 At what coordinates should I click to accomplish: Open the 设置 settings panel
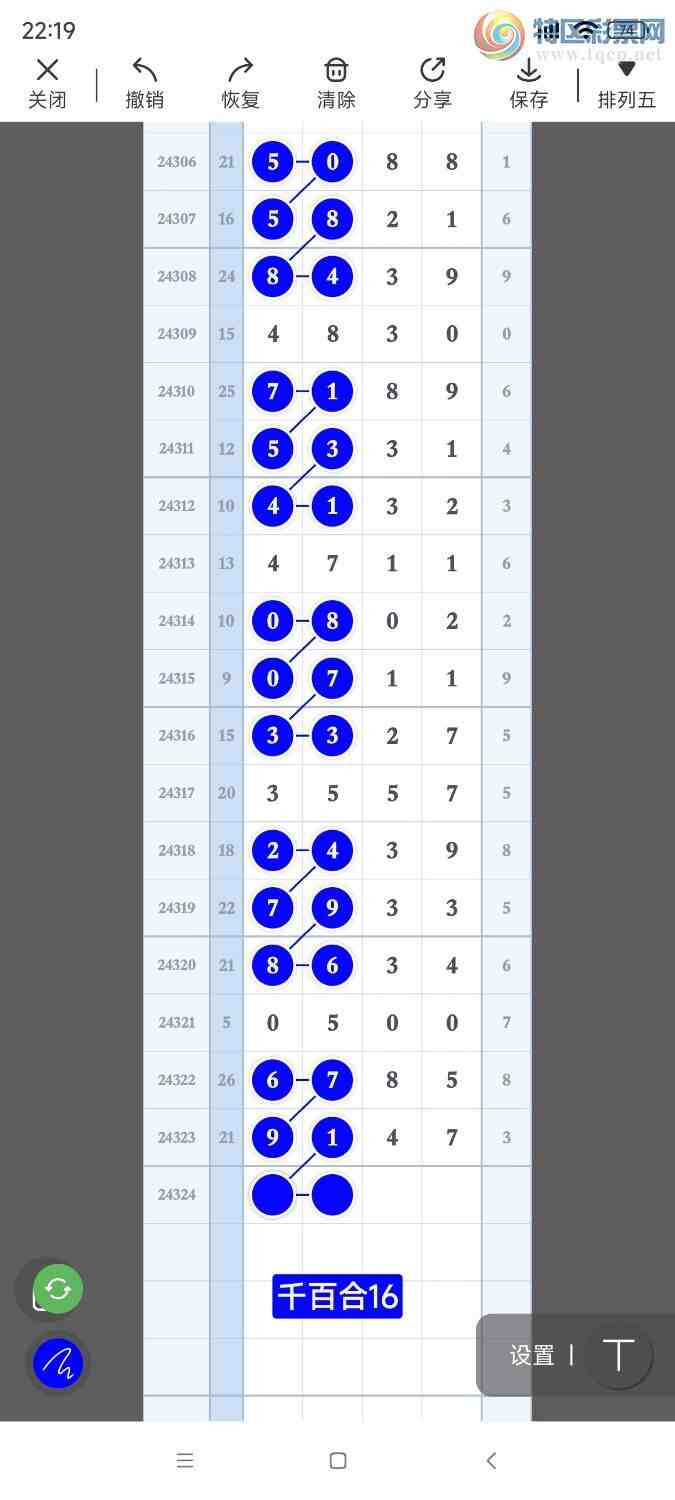pyautogui.click(x=532, y=1355)
